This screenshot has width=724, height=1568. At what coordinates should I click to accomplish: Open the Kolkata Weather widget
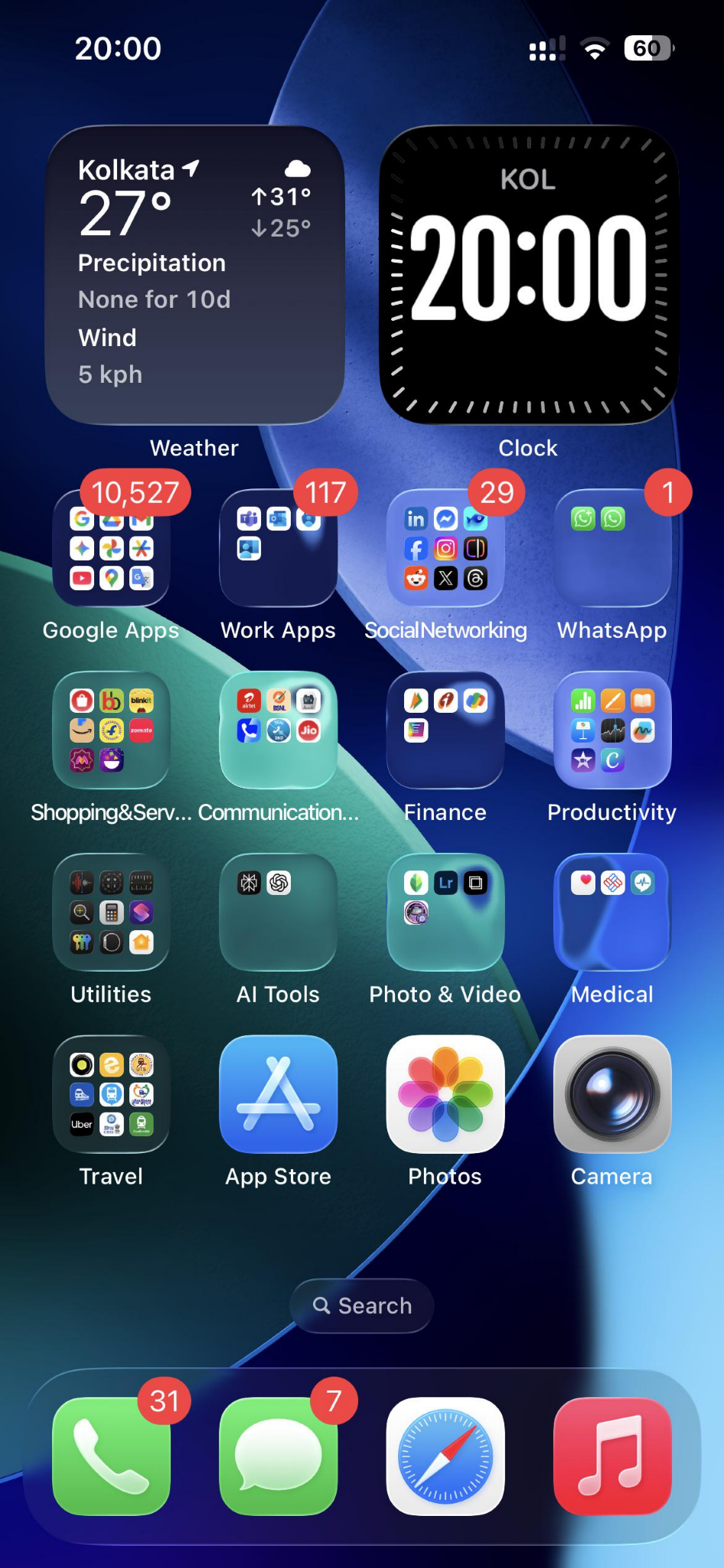pos(194,276)
